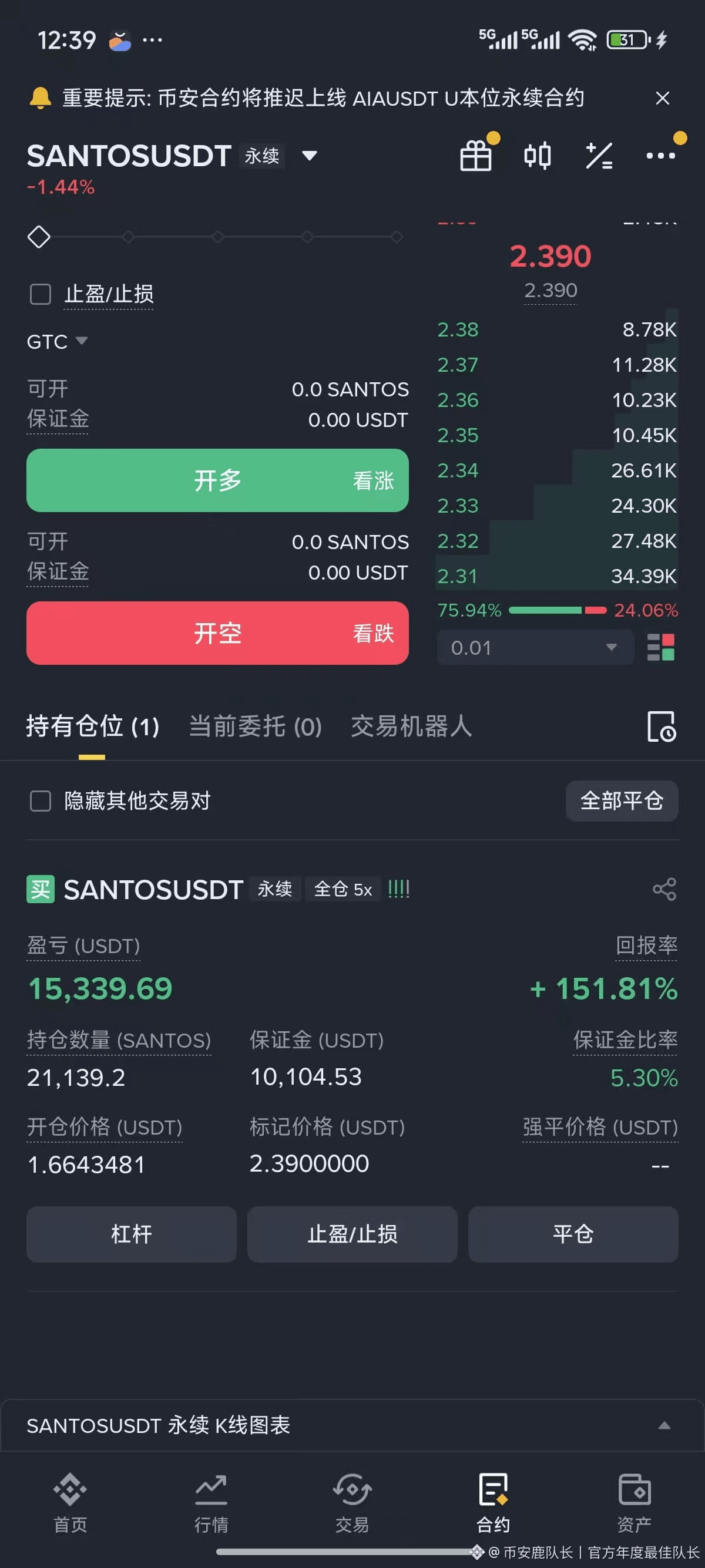Open the gift rewards icon
Screen dimensions: 705x1568
pyautogui.click(x=476, y=155)
